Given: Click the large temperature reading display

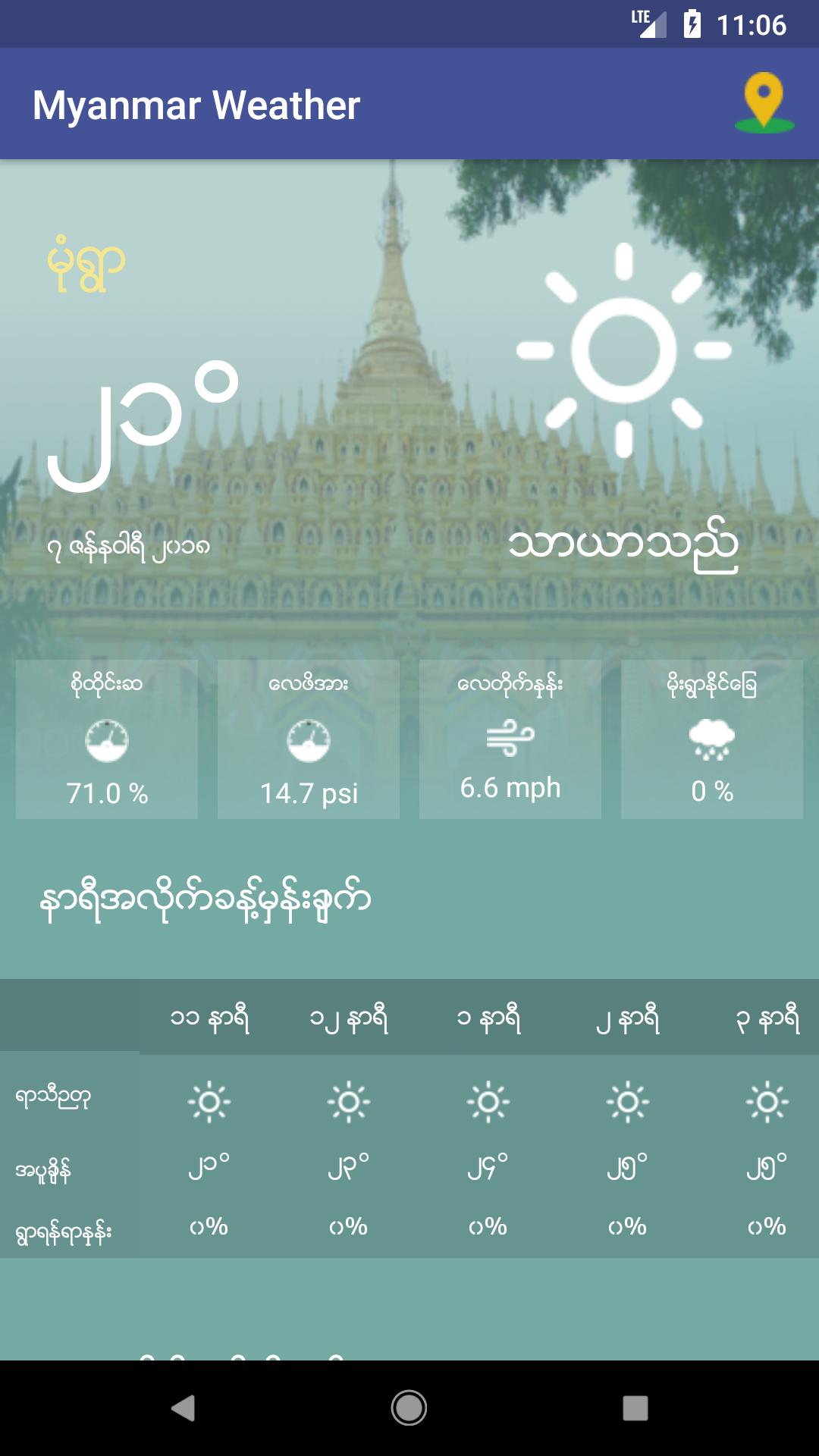Looking at the screenshot, I should pyautogui.click(x=144, y=425).
